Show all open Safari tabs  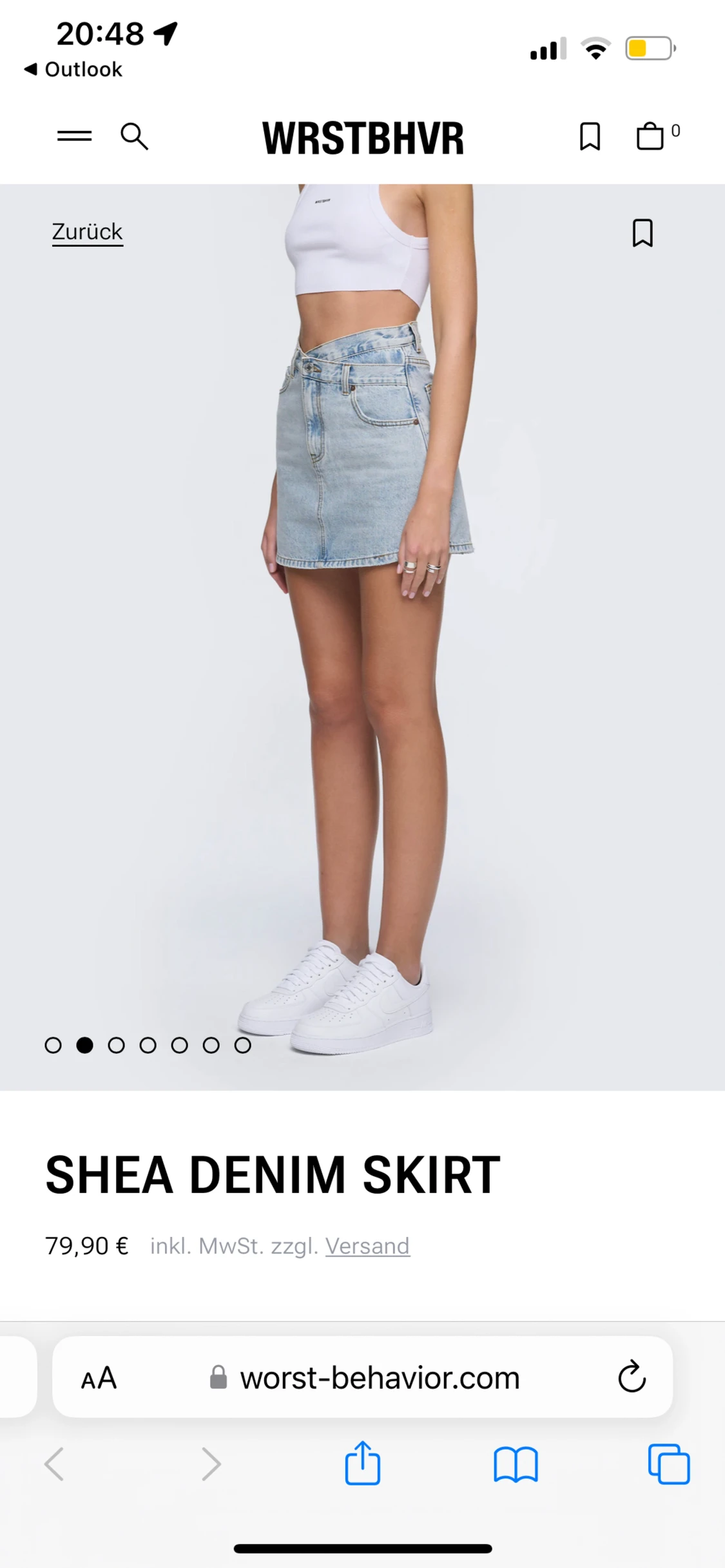pyautogui.click(x=668, y=1464)
